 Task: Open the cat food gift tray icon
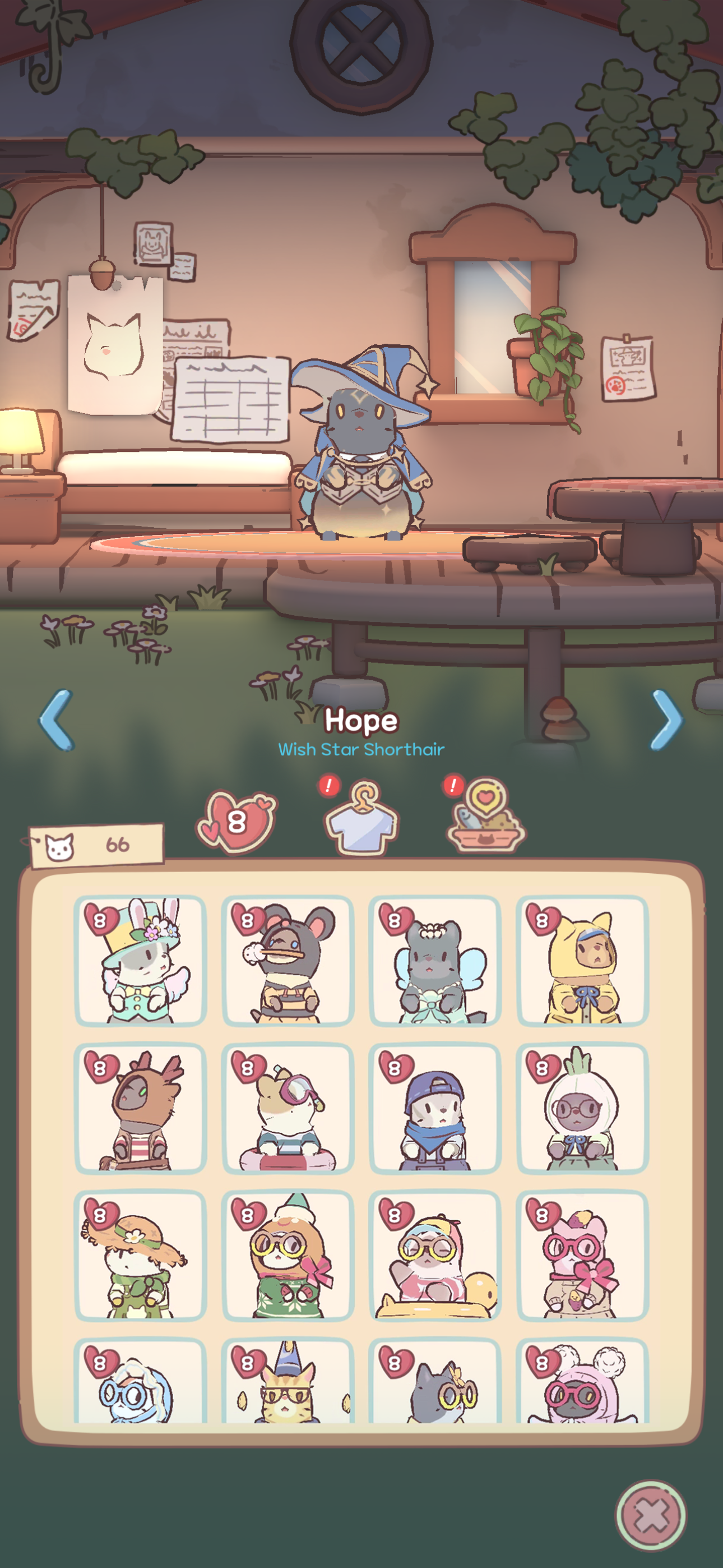tap(486, 817)
